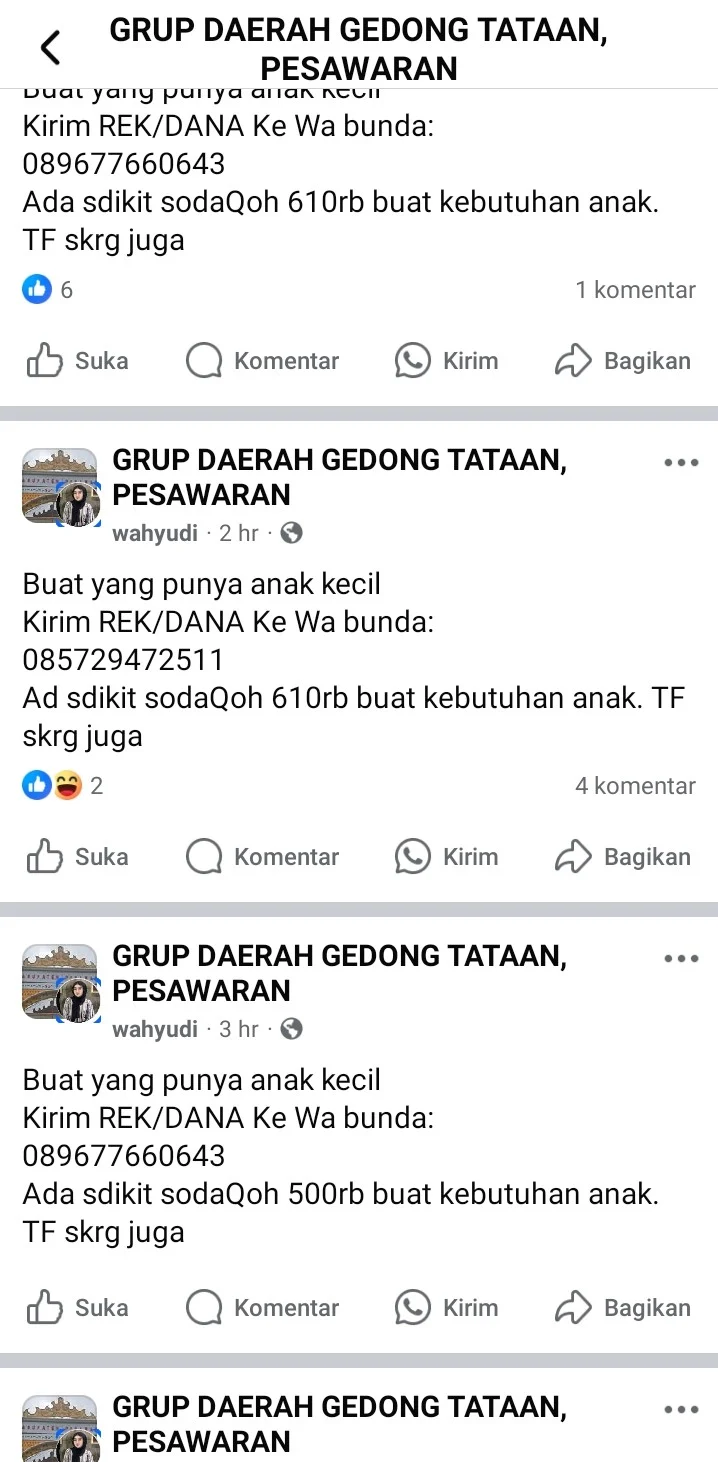Send the post with 1 komentar
The image size is (718, 1462).
pos(446,361)
